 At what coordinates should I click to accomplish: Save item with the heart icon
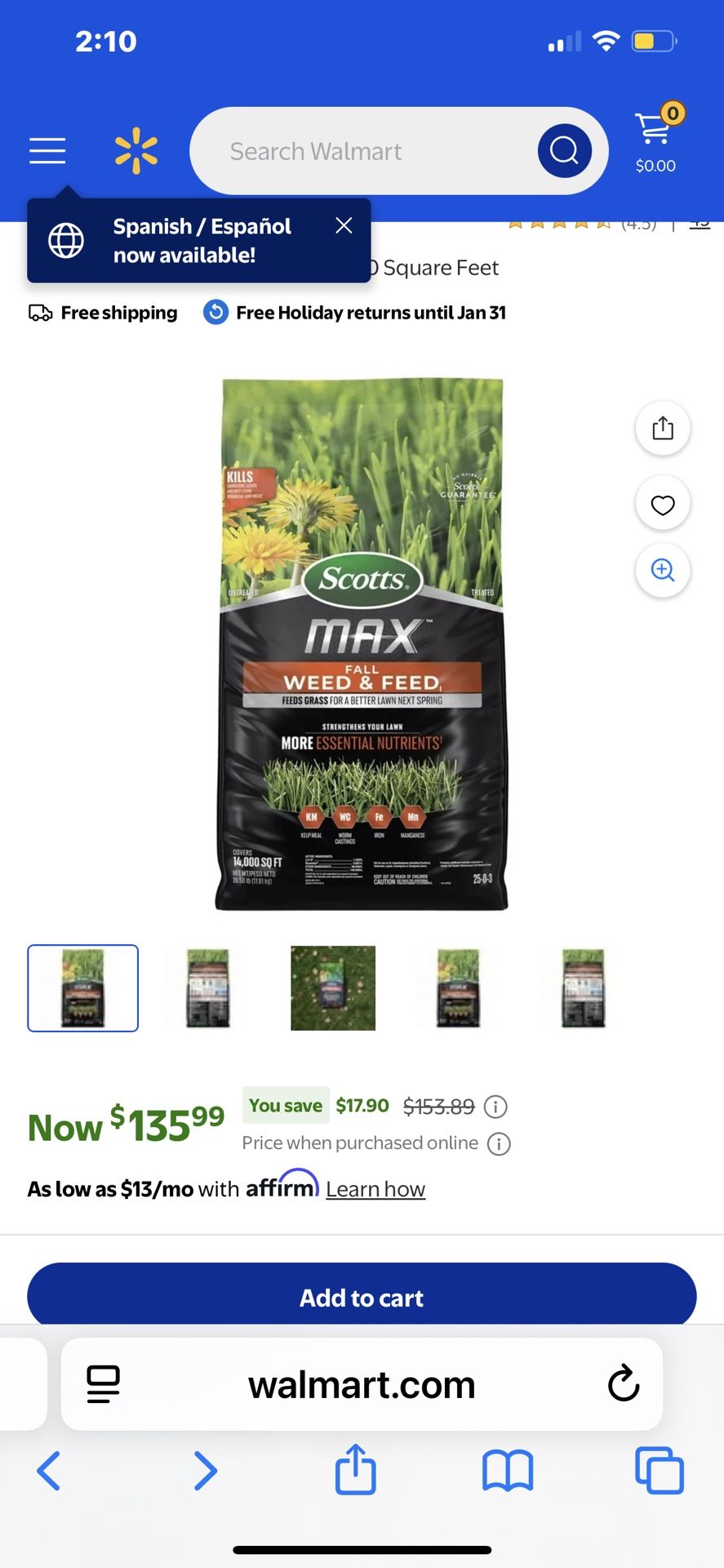click(x=662, y=503)
